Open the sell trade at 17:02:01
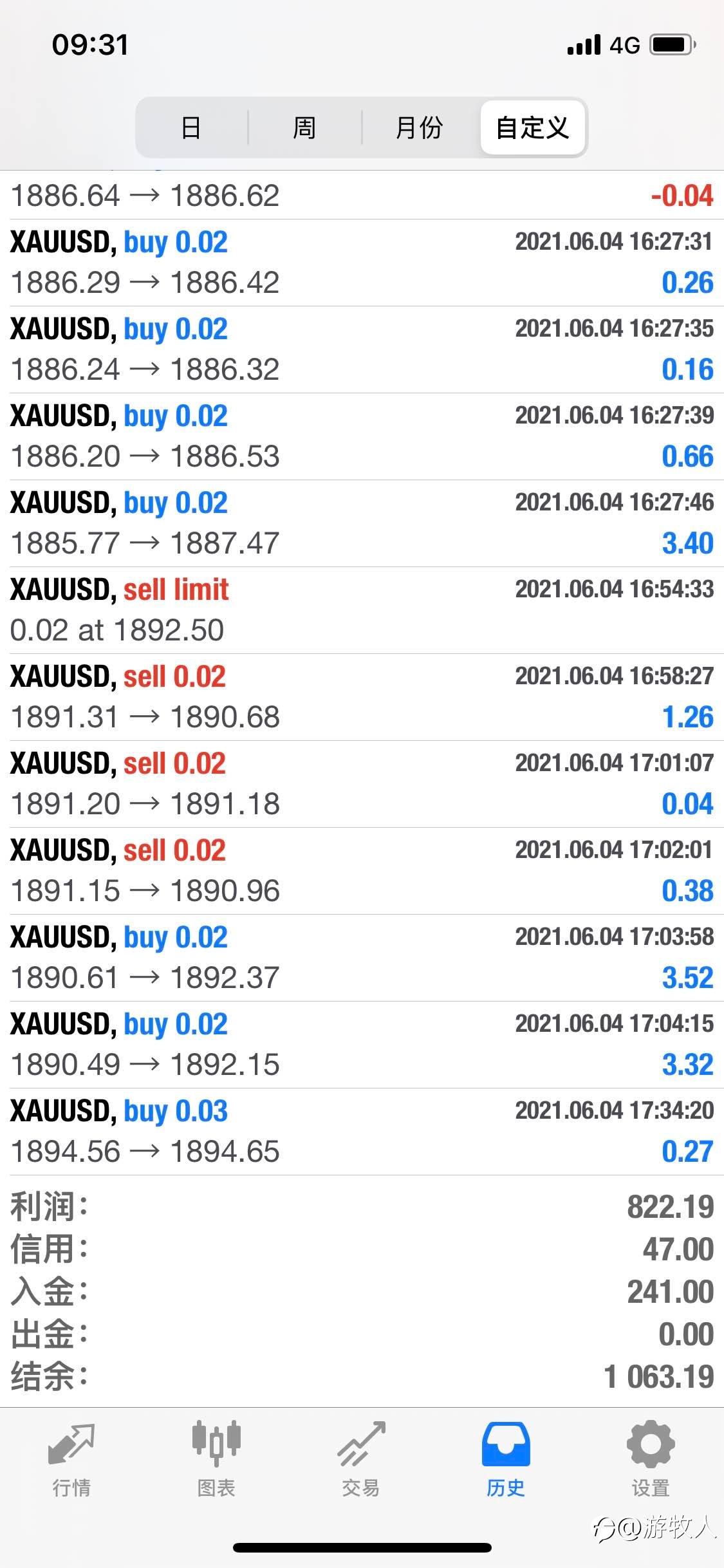Screen dimensions: 724x1568 coord(362,871)
